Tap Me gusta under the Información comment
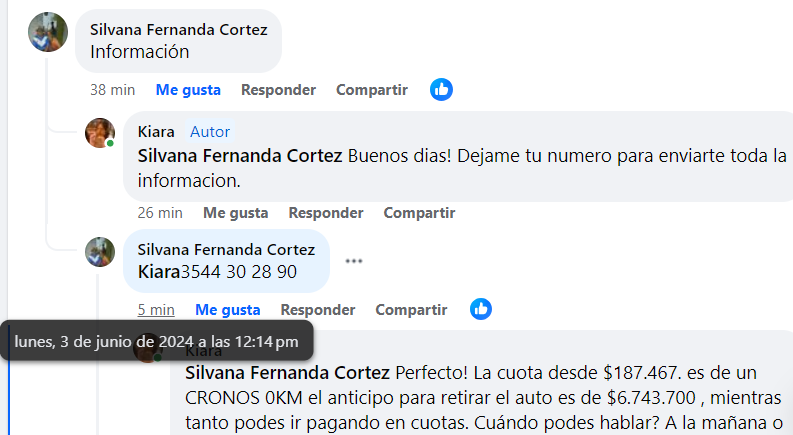The height and width of the screenshot is (435, 793). [x=188, y=90]
